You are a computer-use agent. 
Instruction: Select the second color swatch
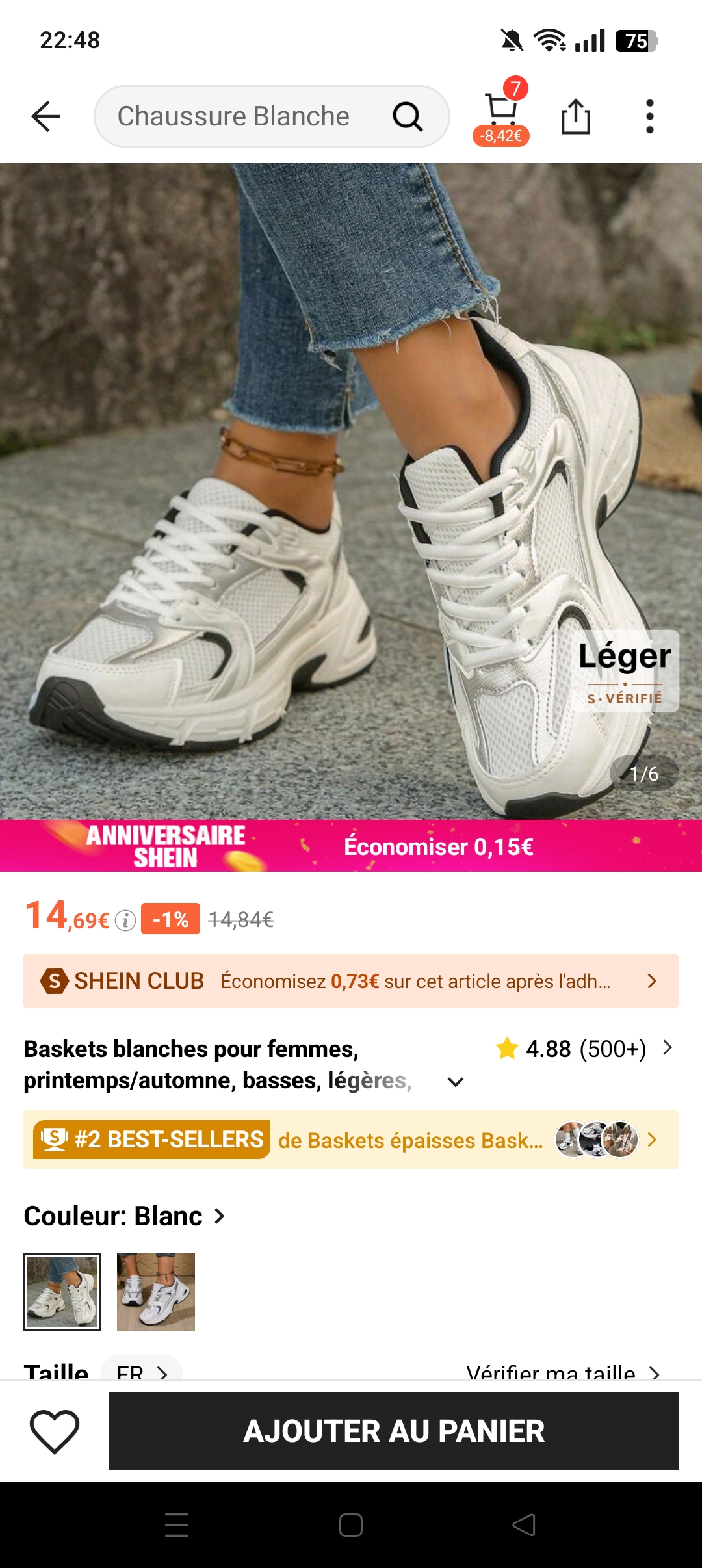coord(156,1292)
